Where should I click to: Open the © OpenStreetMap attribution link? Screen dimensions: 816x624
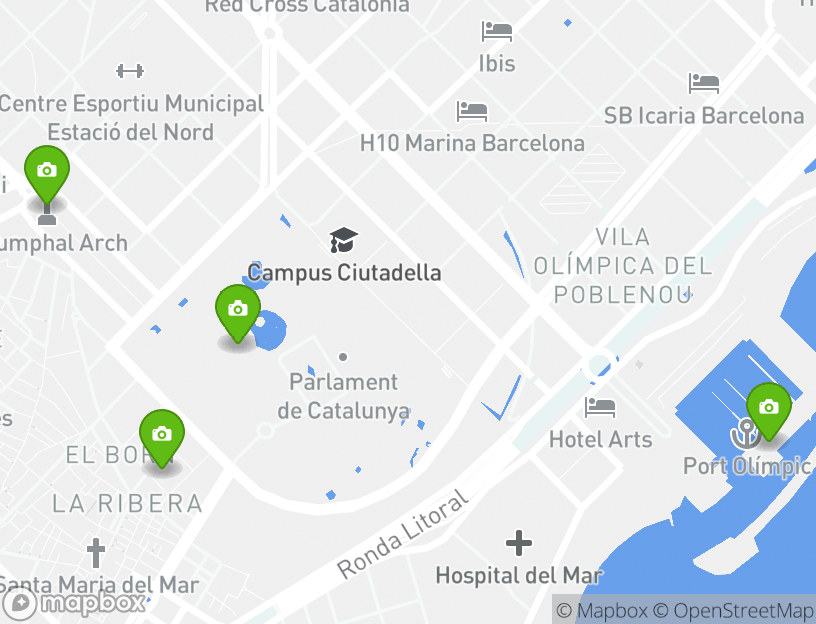[734, 610]
